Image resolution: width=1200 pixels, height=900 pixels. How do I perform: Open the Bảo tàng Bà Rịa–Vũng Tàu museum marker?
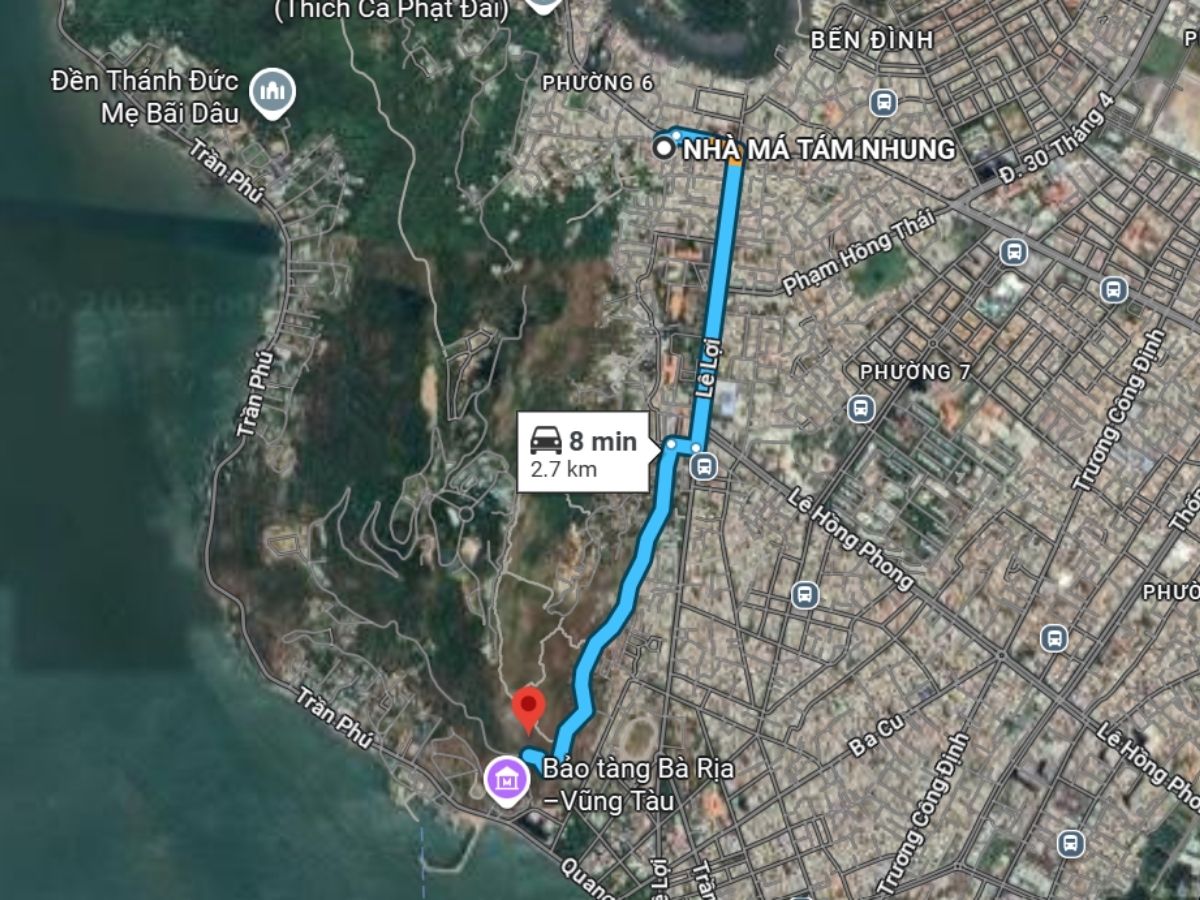click(506, 781)
